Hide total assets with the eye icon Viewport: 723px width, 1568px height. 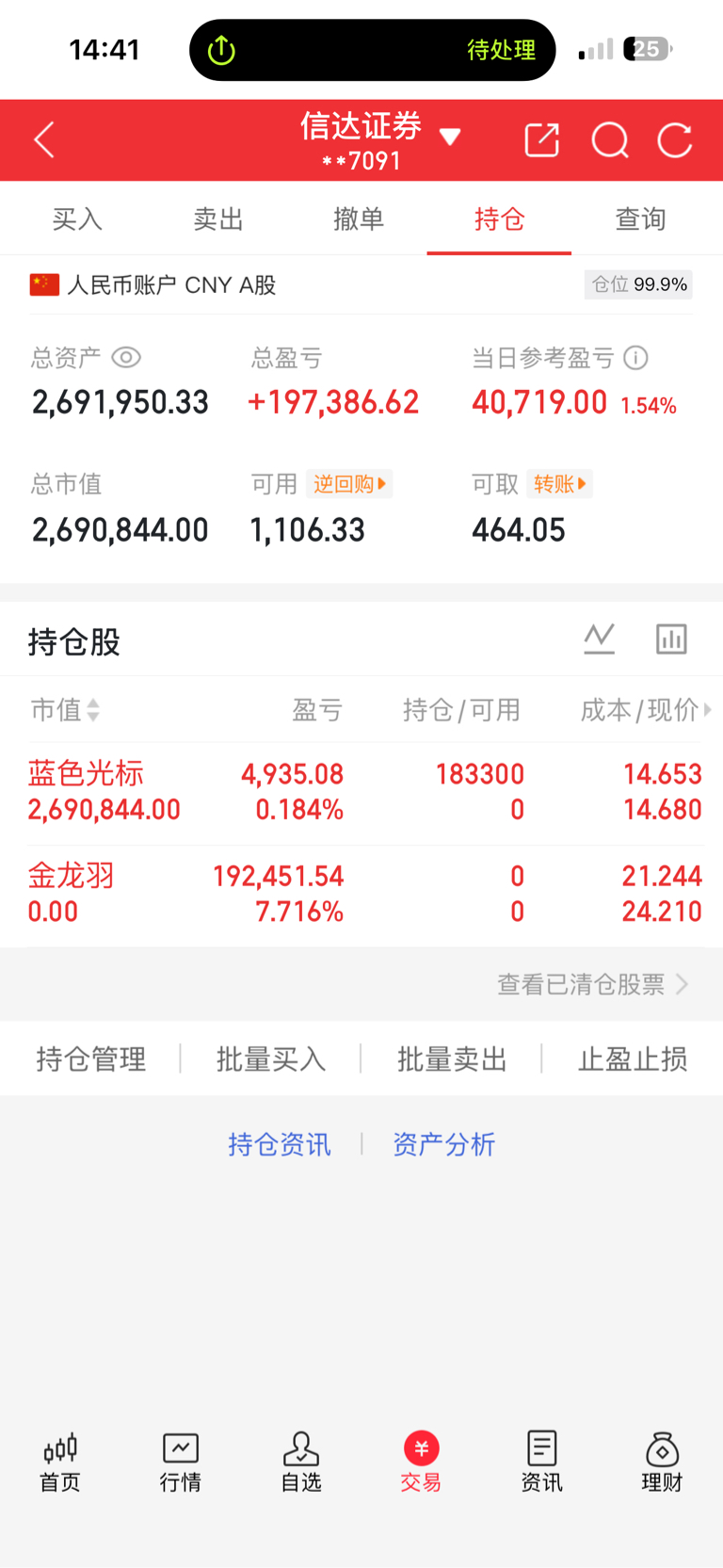pos(126,358)
